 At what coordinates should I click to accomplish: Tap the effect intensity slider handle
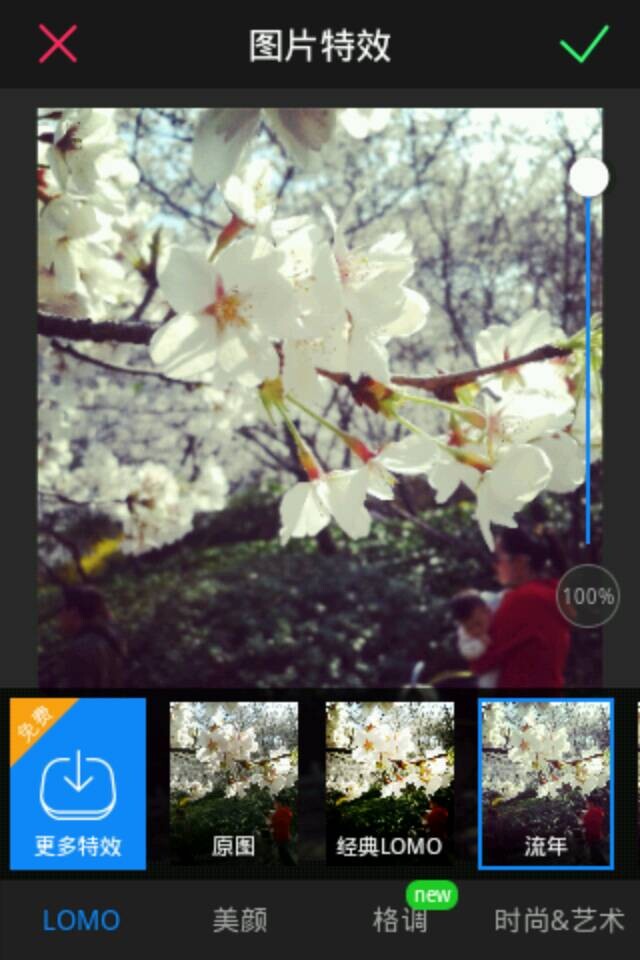(x=589, y=178)
